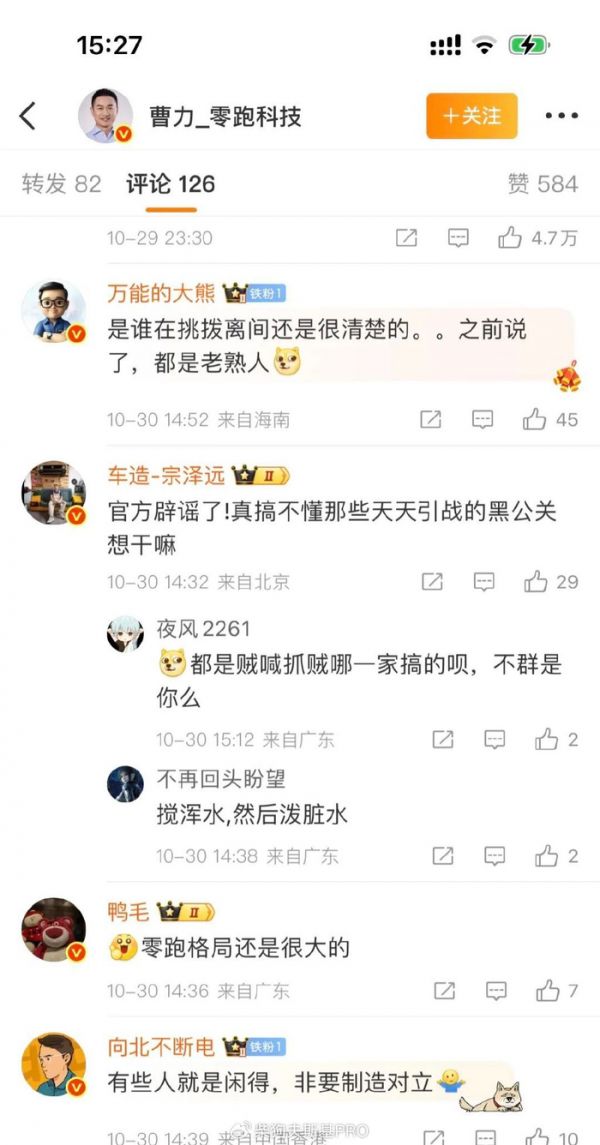Repost 车造-宗泽远's comment
Viewport: 600px width, 1145px height.
431,581
